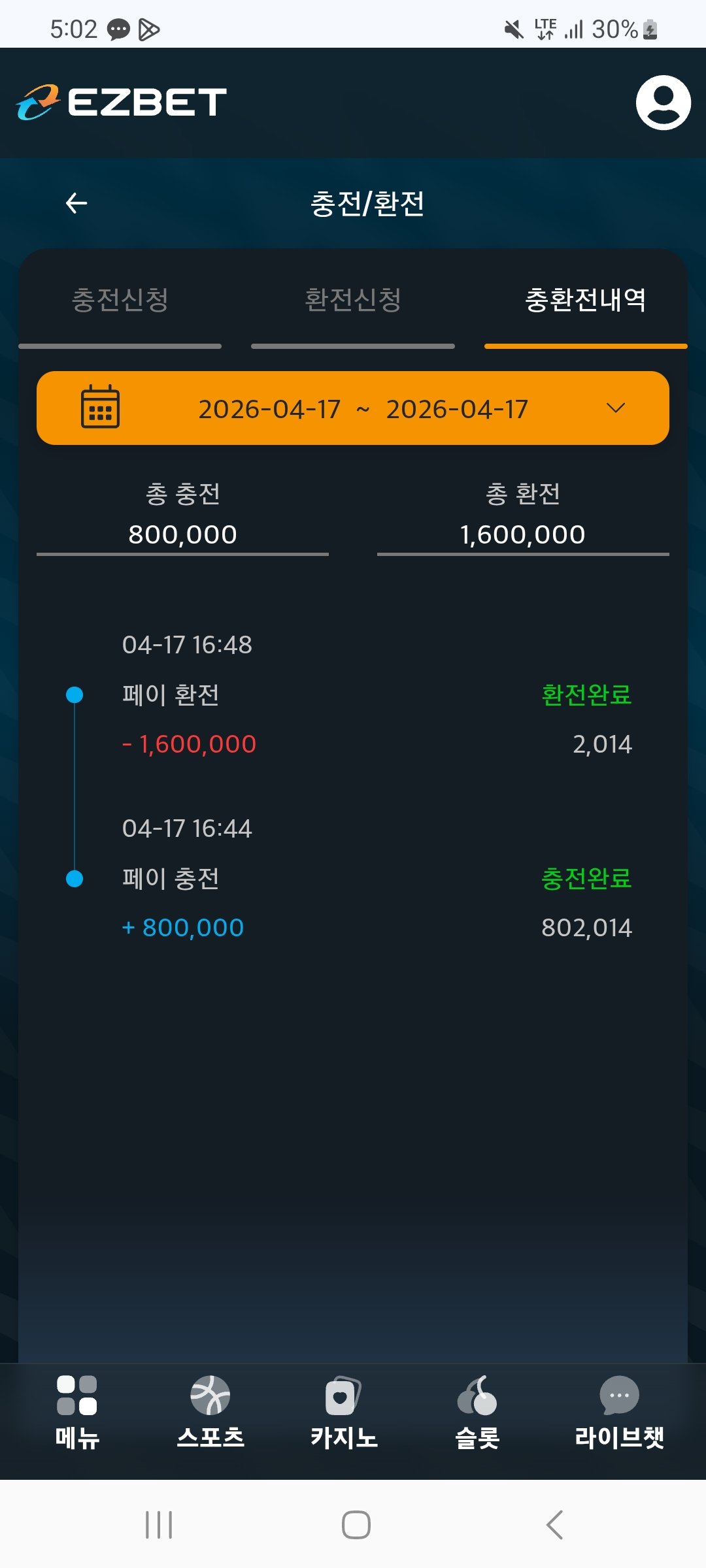Viewport: 706px width, 1568px height.
Task: Open the system recent apps view
Action: [x=159, y=1525]
